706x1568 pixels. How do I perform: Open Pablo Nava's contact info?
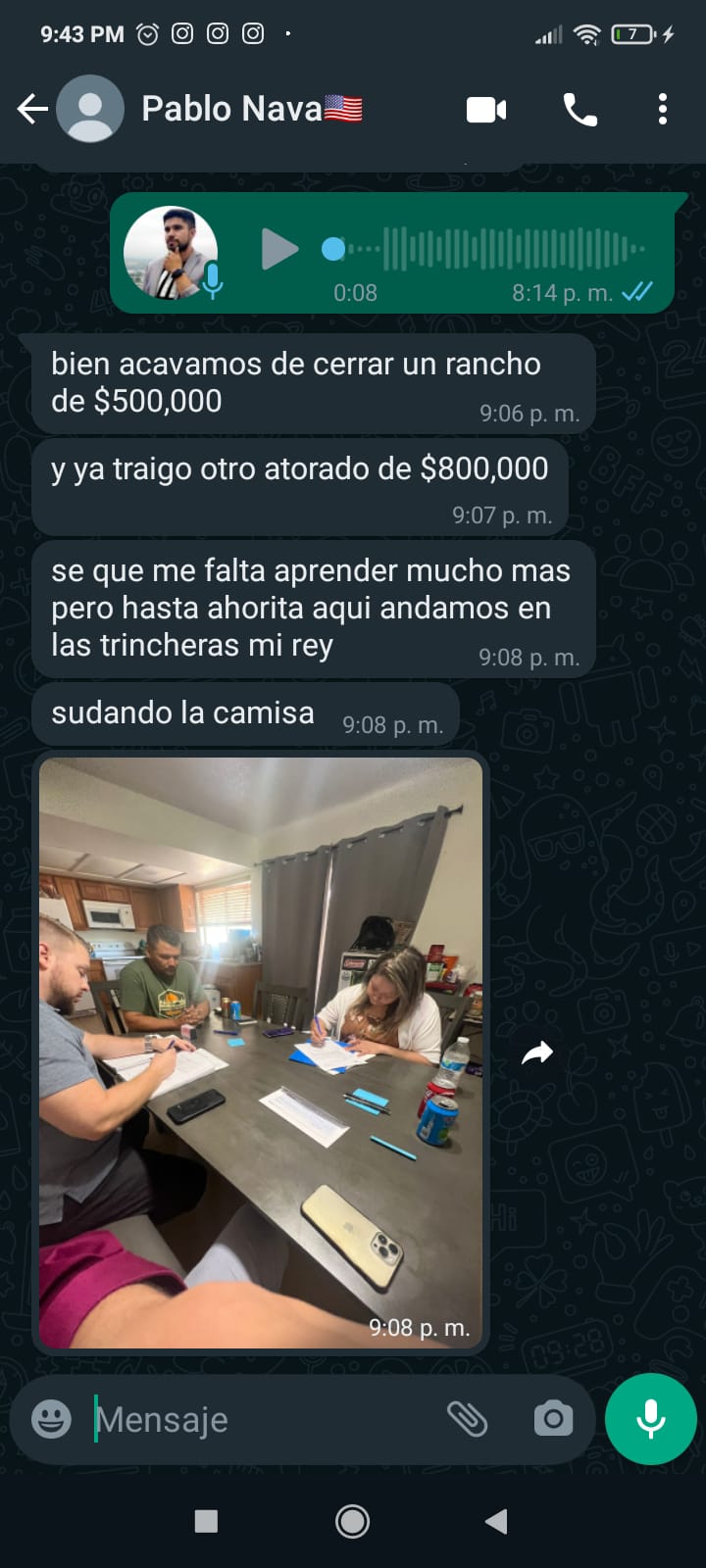tap(251, 109)
